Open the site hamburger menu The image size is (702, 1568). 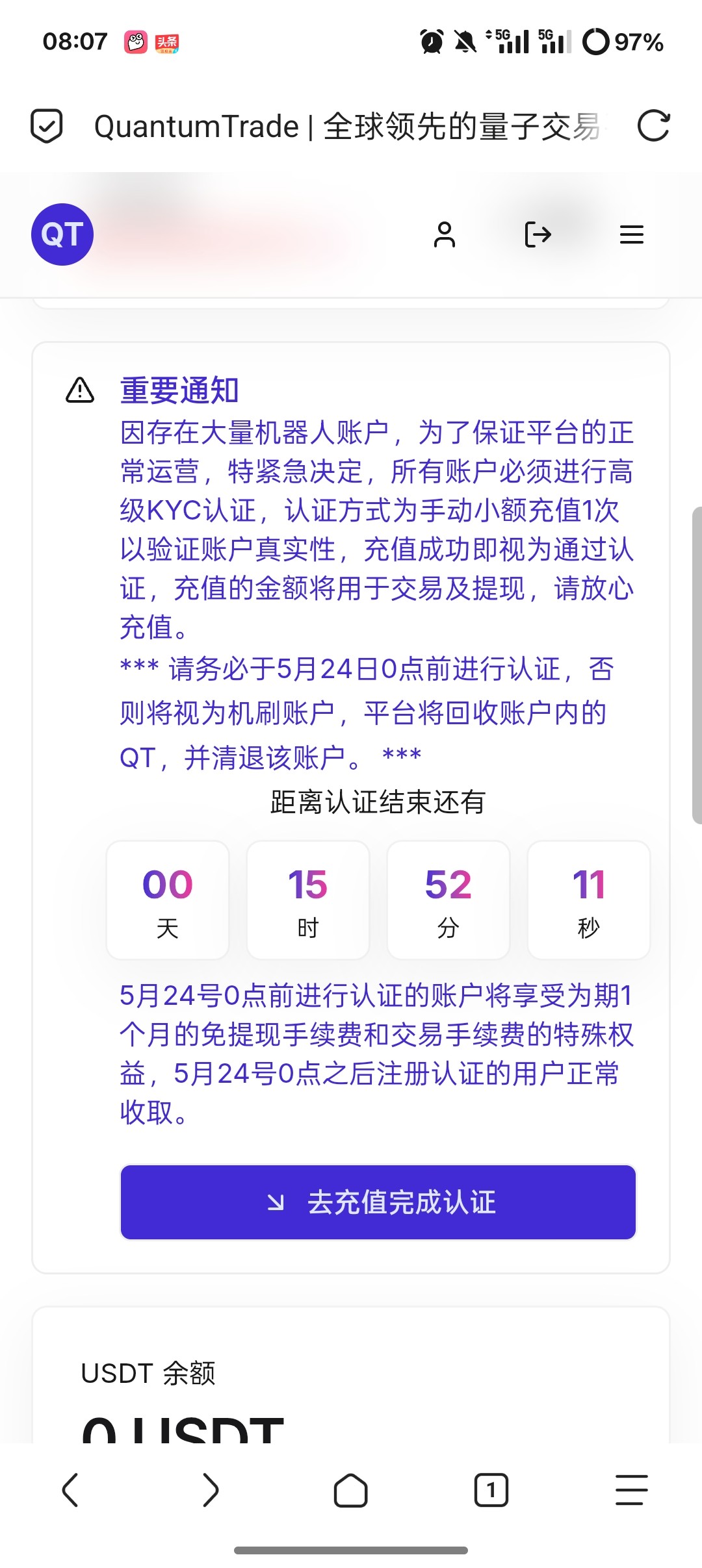(x=632, y=234)
